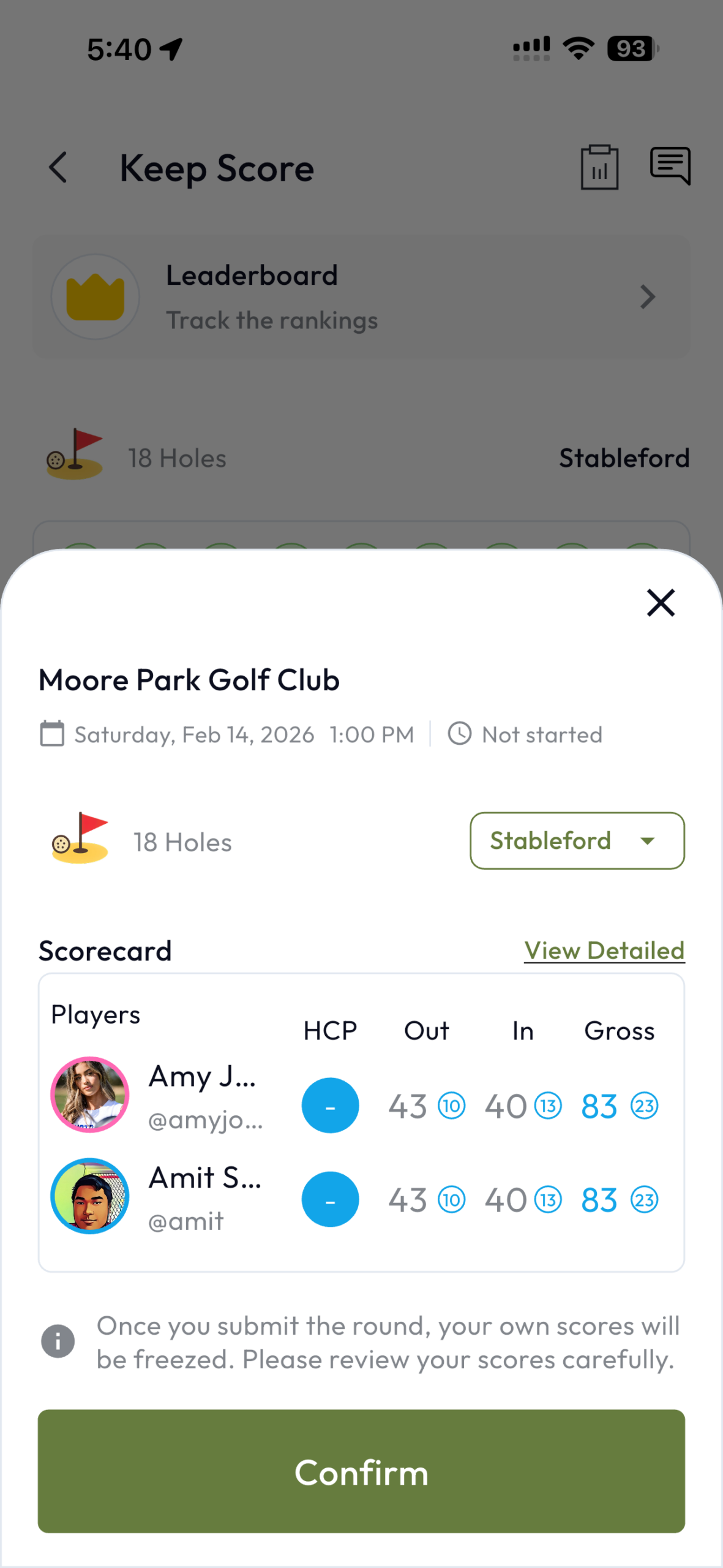Viewport: 723px width, 1568px height.
Task: Open the View Detailed scorecard link
Action: (x=604, y=951)
